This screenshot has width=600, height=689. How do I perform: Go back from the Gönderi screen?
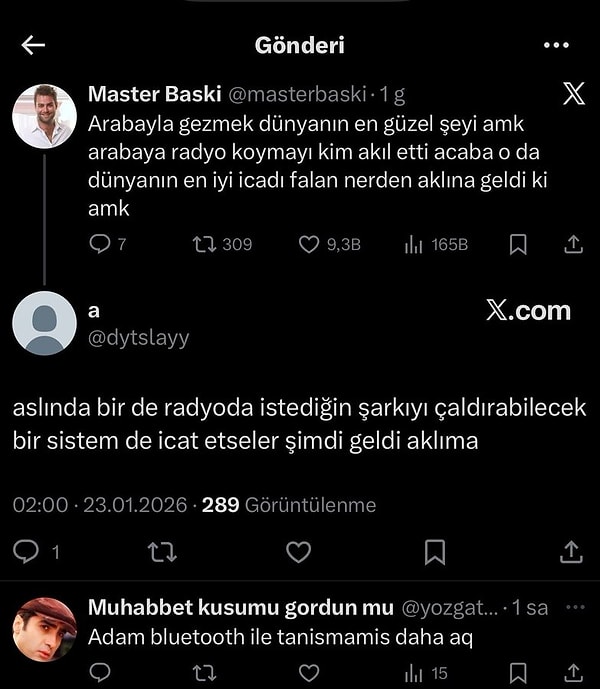tap(34, 45)
